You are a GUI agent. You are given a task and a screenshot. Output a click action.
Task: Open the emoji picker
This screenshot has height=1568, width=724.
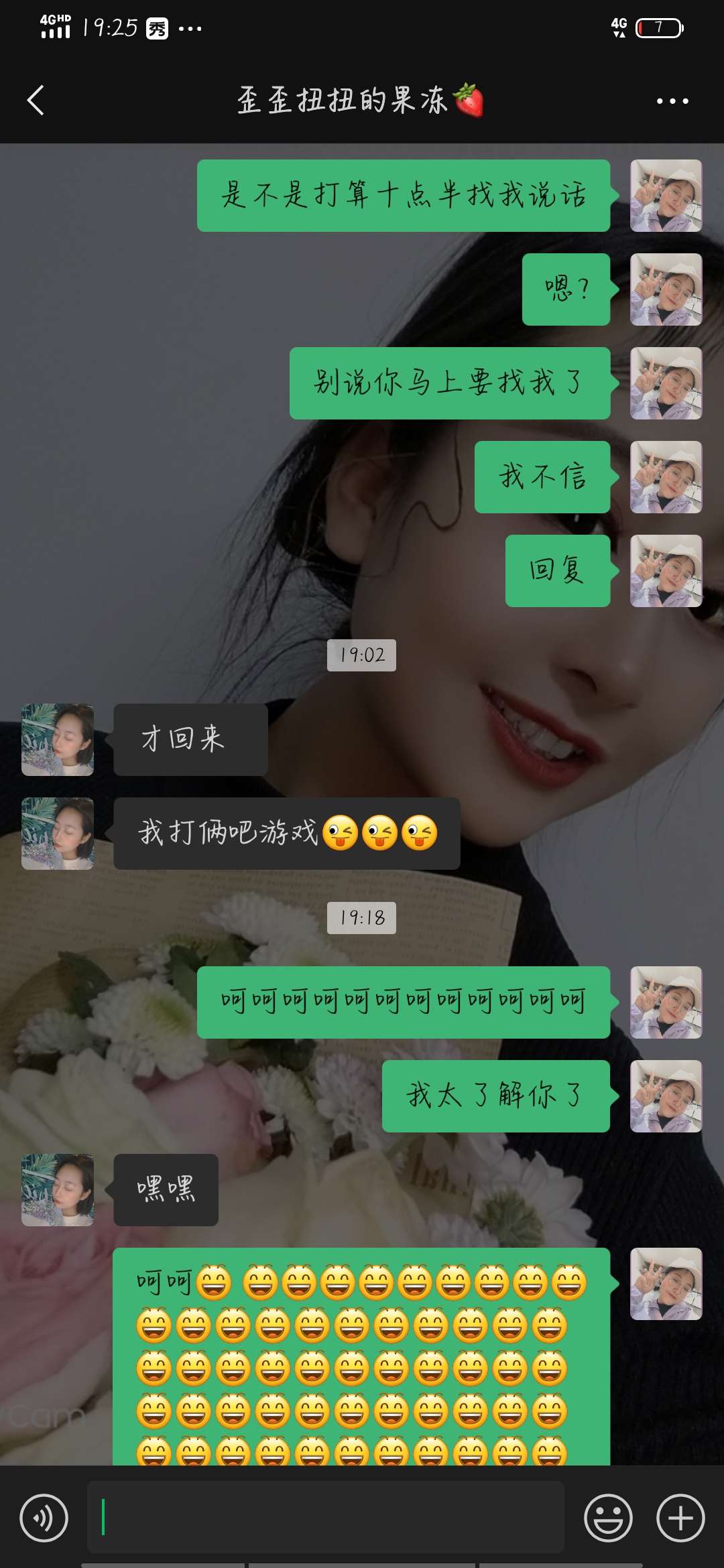[608, 1518]
